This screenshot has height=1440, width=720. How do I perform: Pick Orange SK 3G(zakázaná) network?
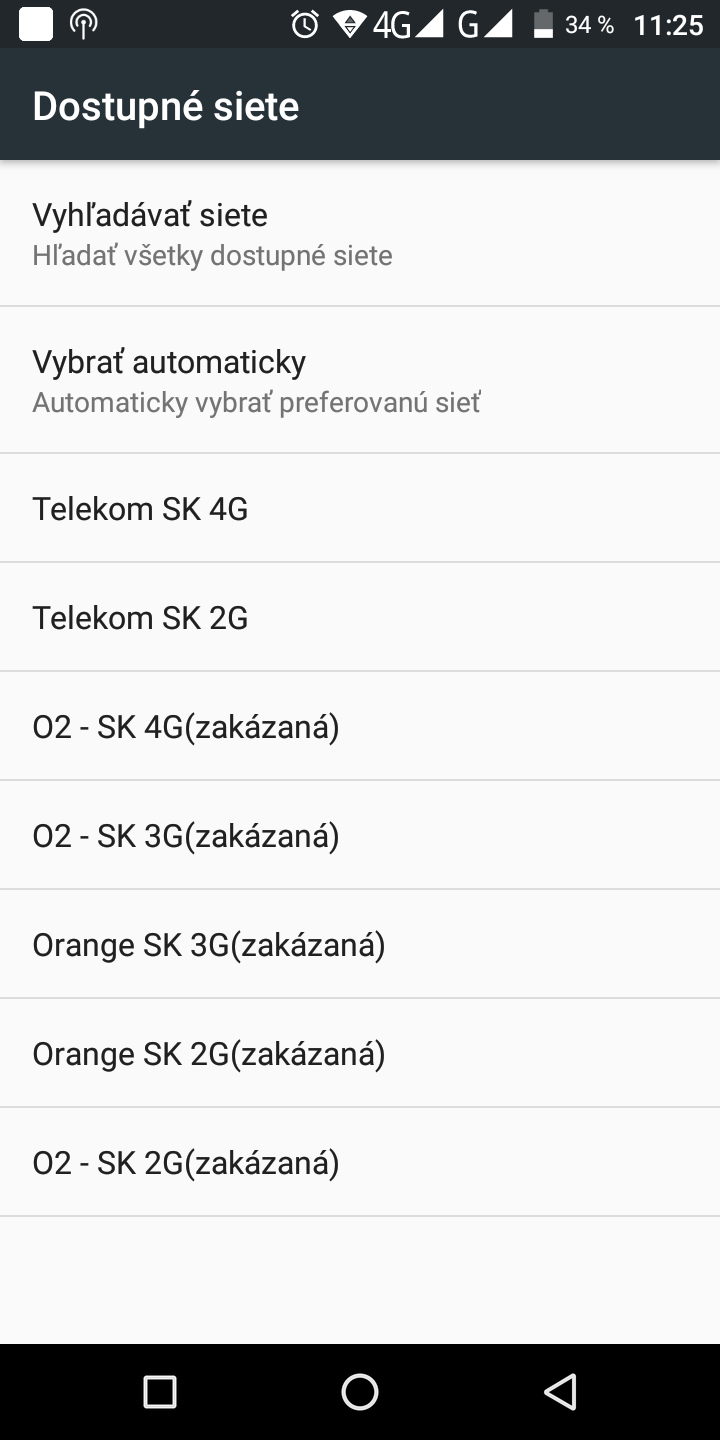[360, 944]
